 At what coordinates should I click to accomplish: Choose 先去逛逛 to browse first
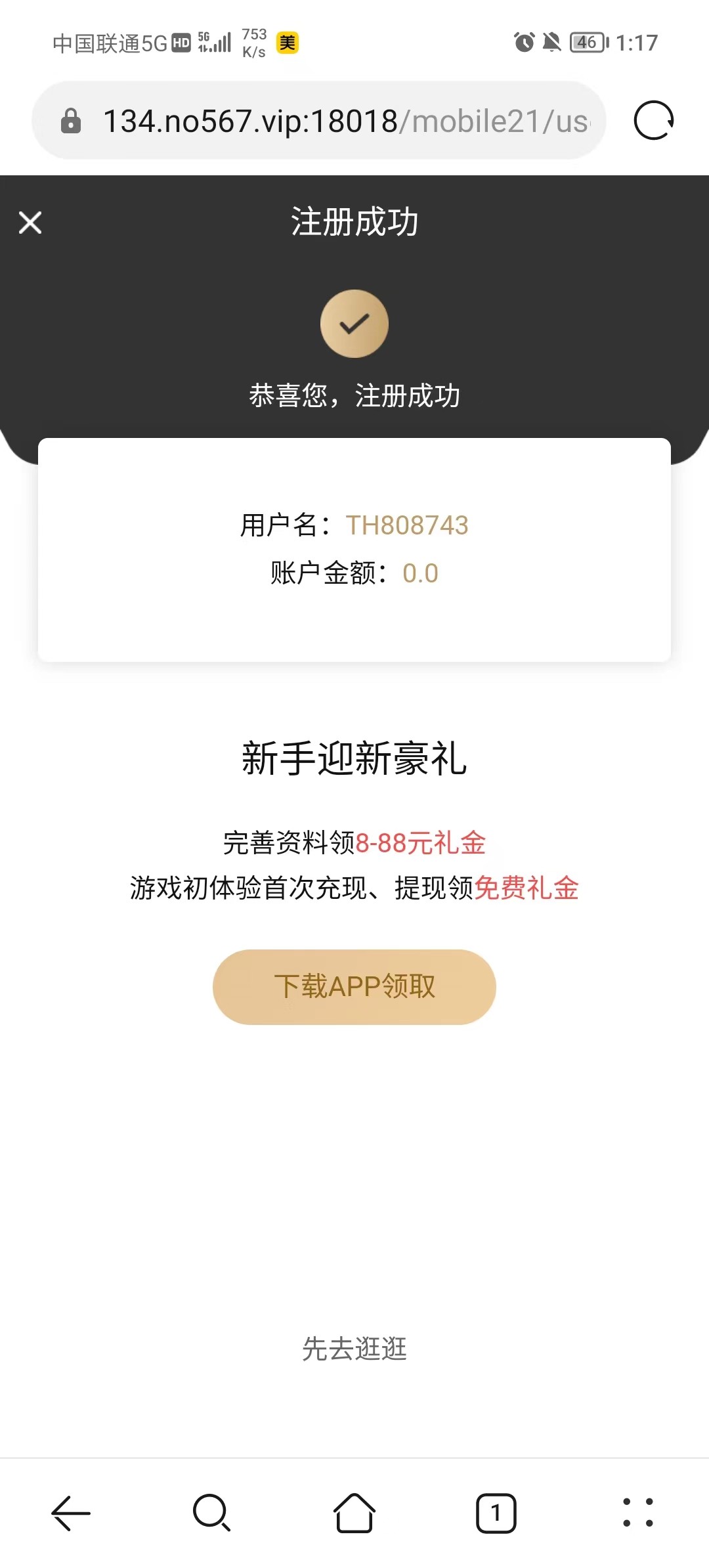354,1349
